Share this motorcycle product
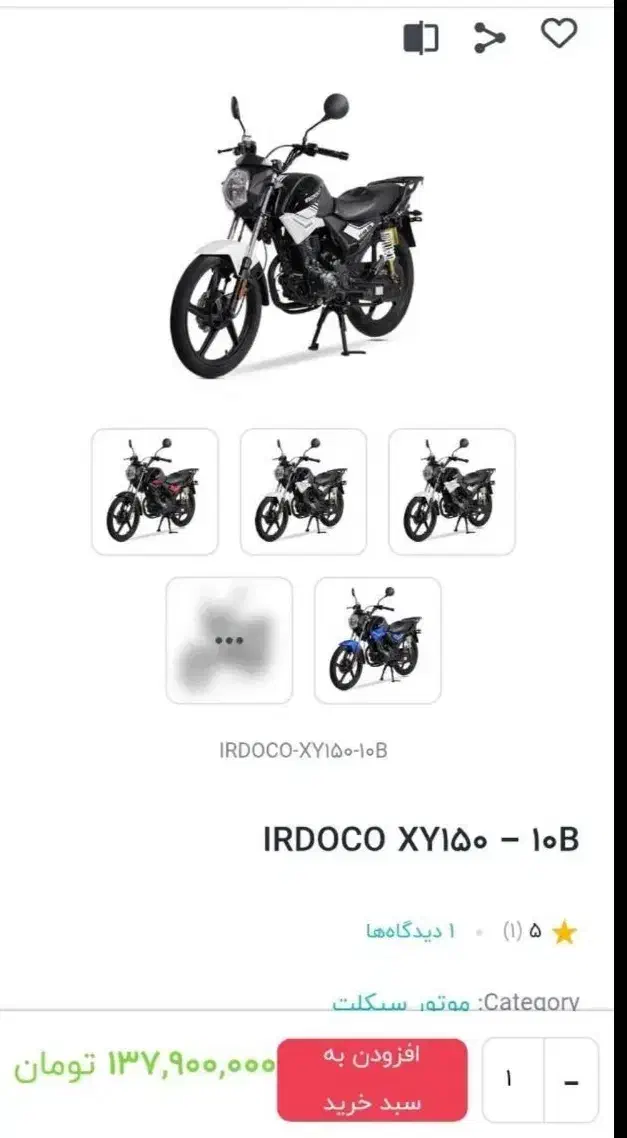The height and width of the screenshot is (1138, 627). tap(489, 38)
